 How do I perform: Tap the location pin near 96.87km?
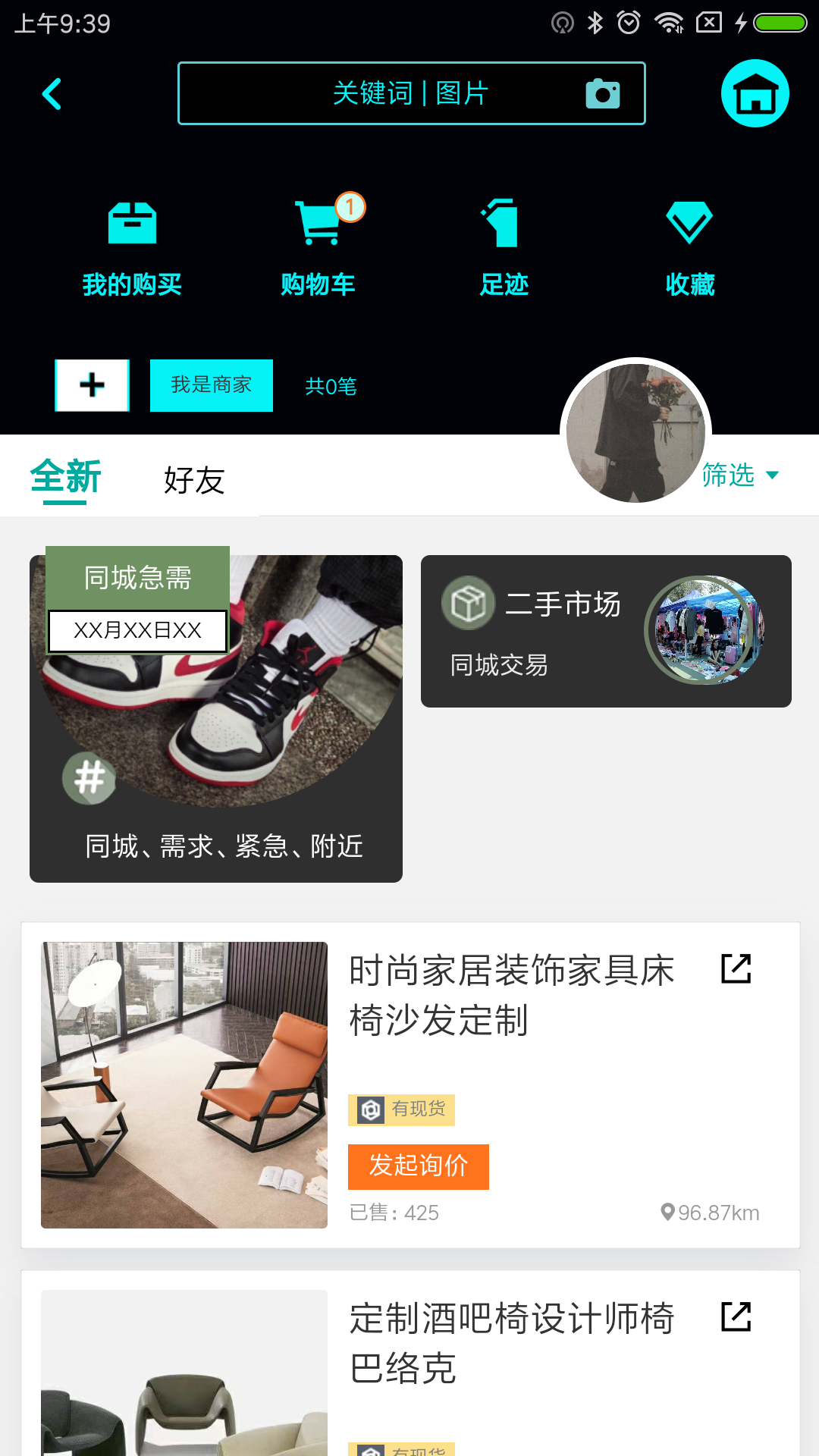point(668,1212)
